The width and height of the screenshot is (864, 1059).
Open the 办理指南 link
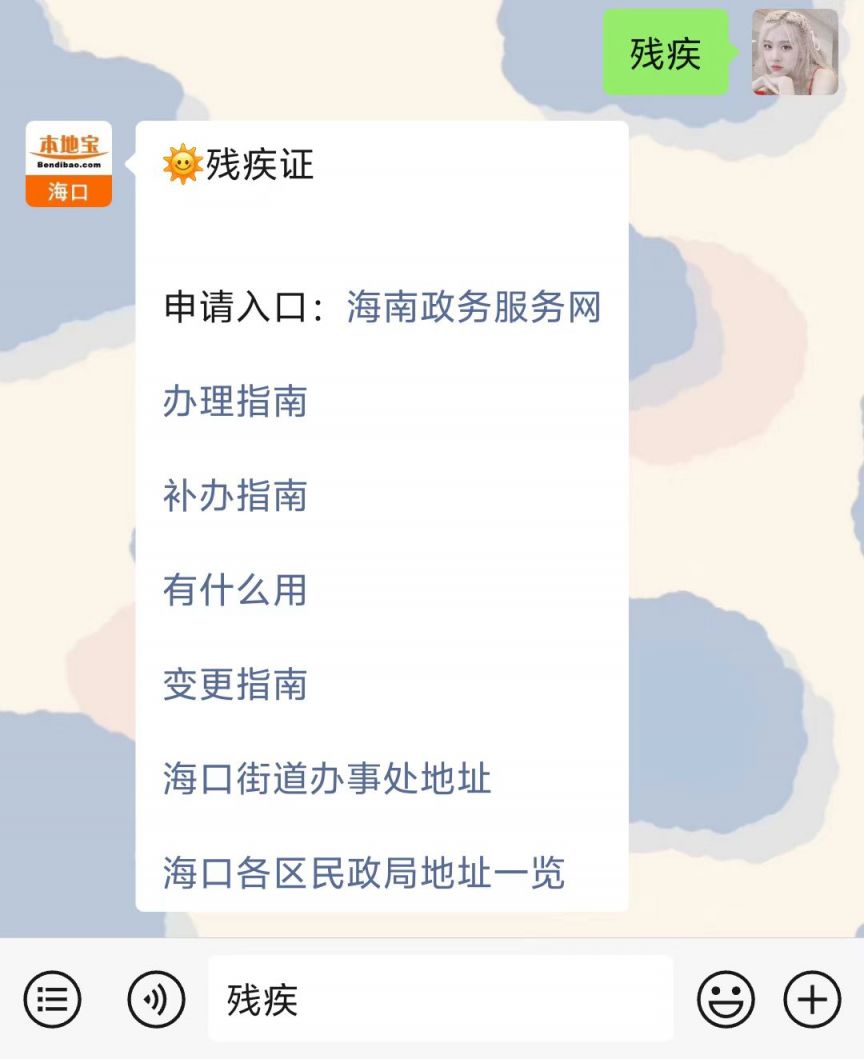(235, 402)
